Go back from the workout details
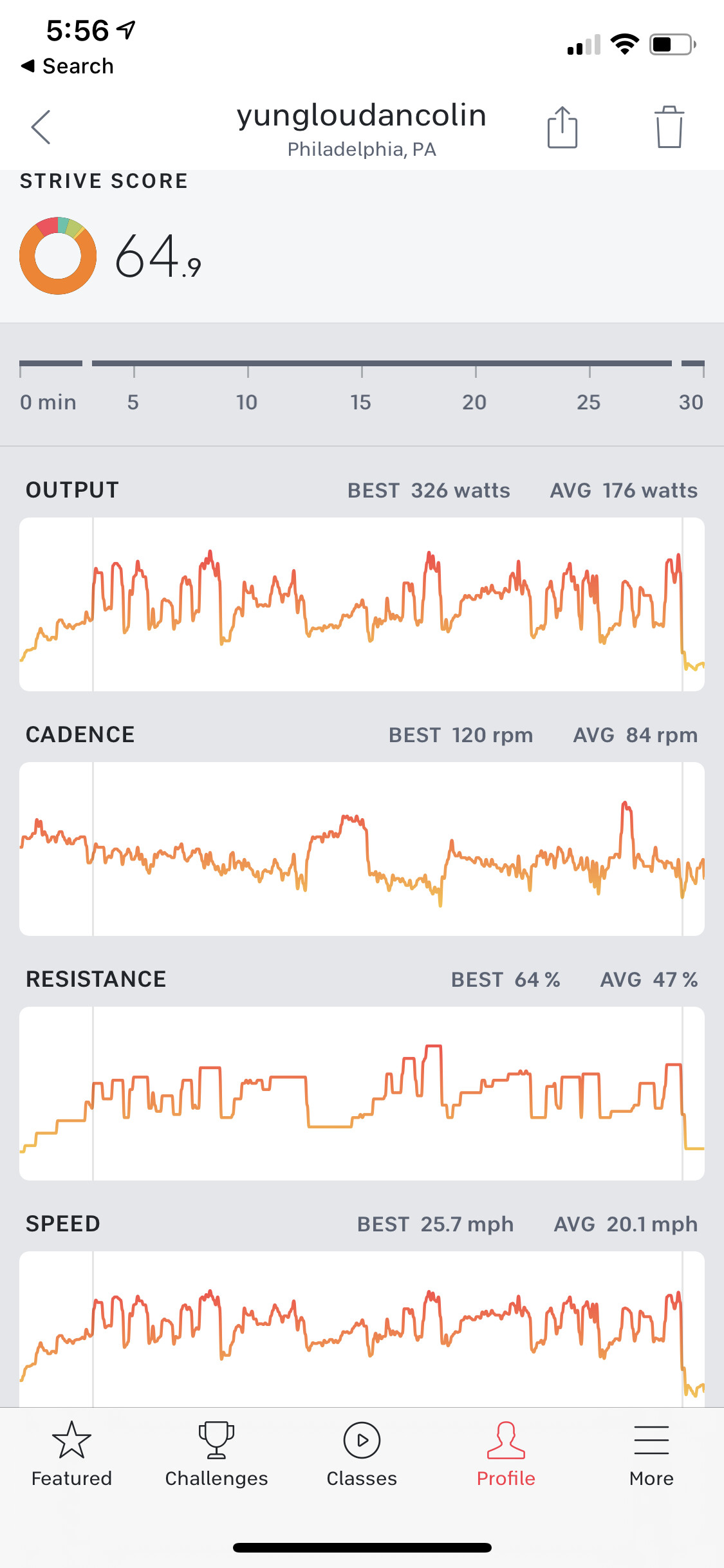 pos(41,127)
